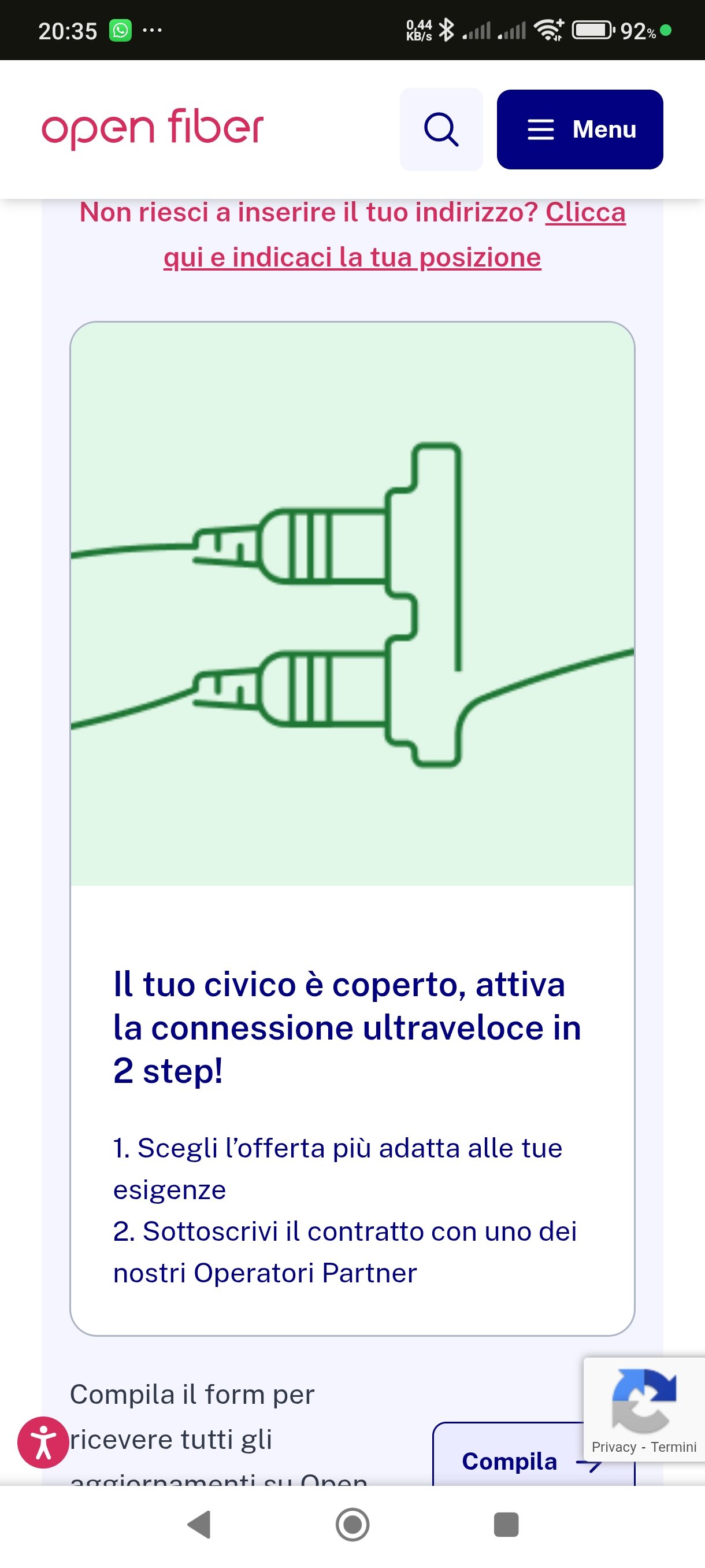Go to the Open Fiber homepage logo

(x=152, y=128)
